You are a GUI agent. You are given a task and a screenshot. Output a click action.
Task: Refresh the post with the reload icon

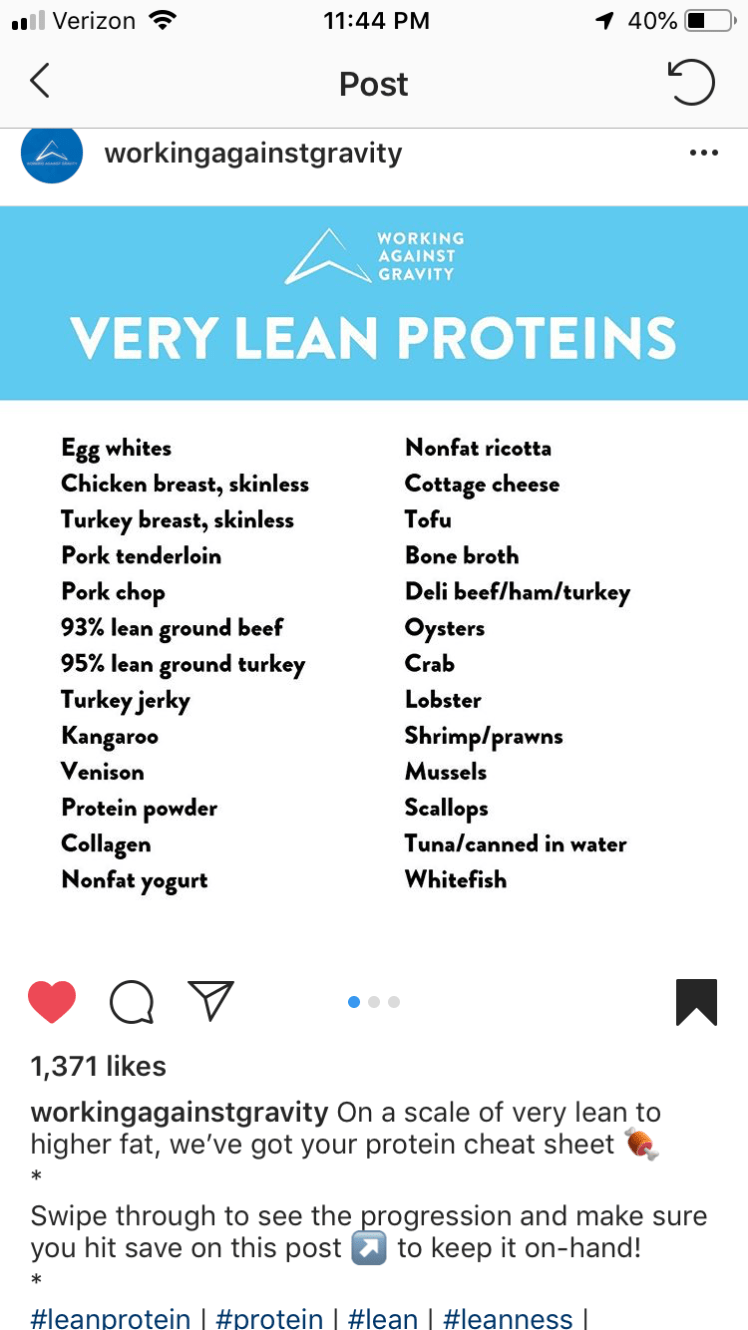pos(691,82)
